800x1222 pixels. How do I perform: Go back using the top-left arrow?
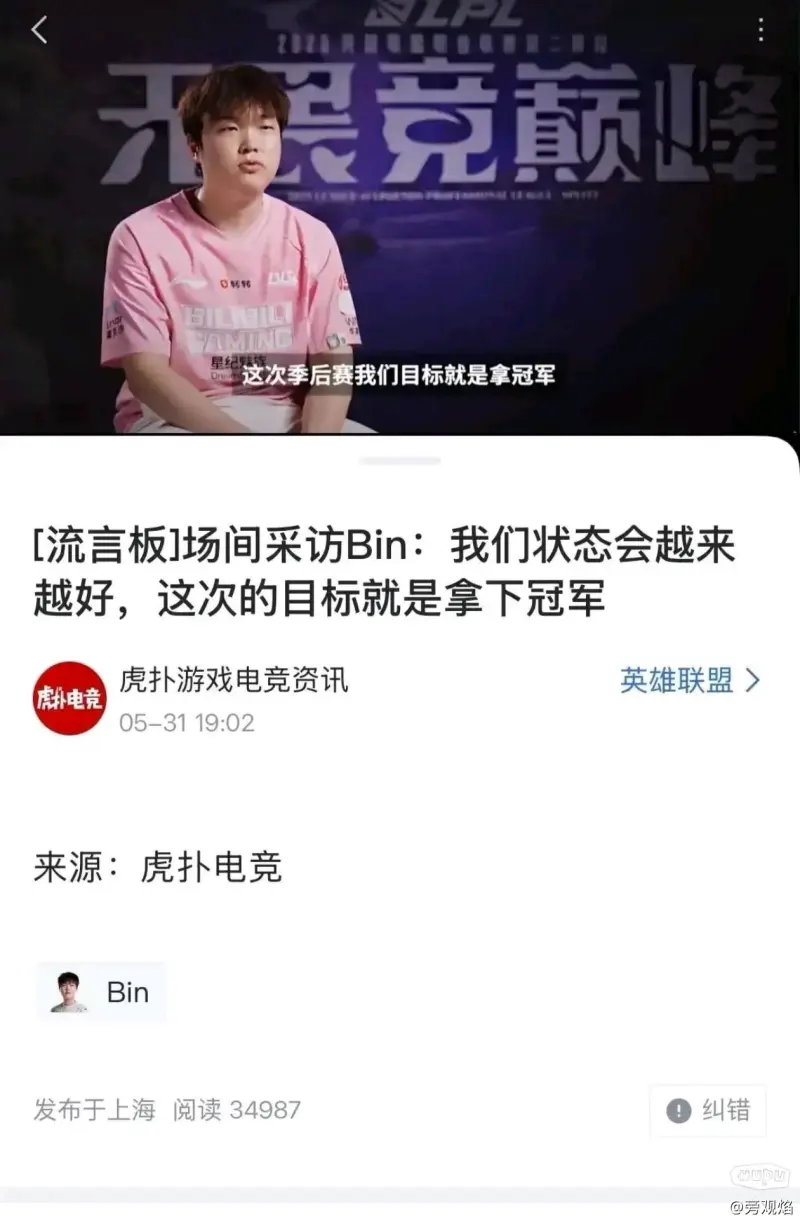point(40,31)
